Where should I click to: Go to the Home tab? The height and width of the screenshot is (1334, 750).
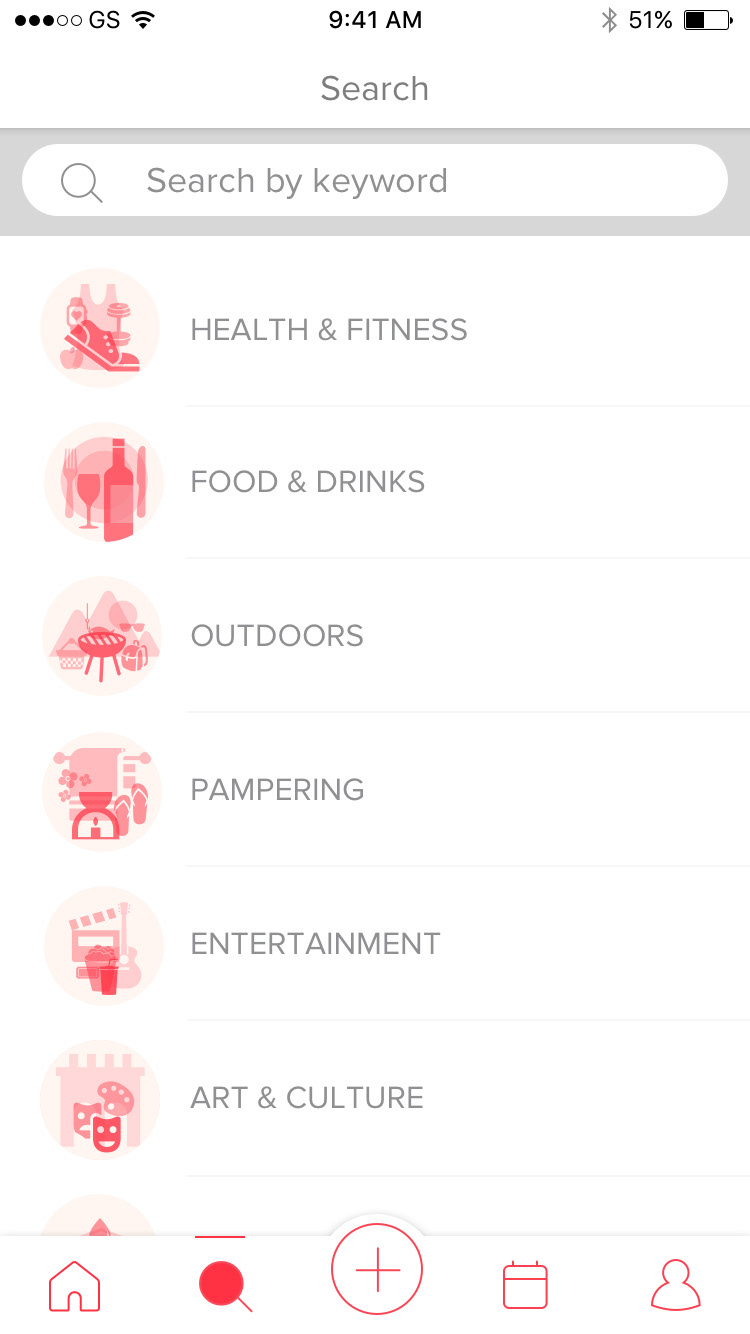75,1286
